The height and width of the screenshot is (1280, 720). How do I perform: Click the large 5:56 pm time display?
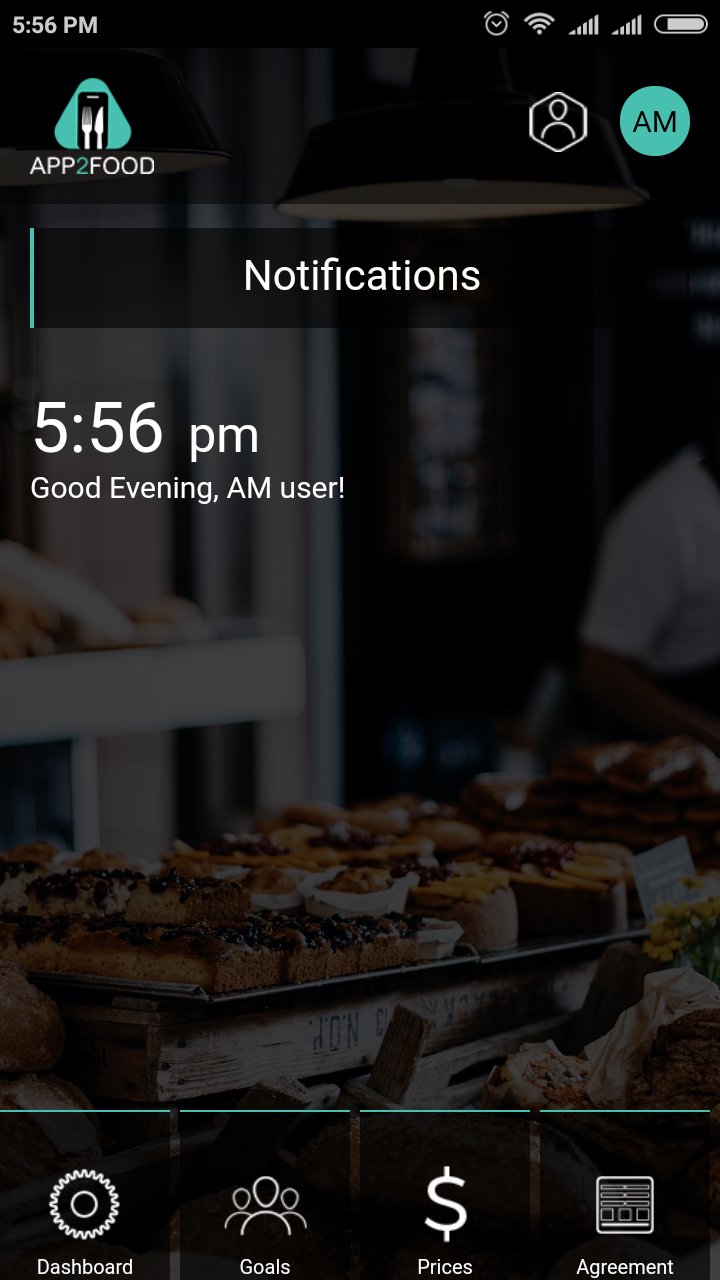(145, 430)
